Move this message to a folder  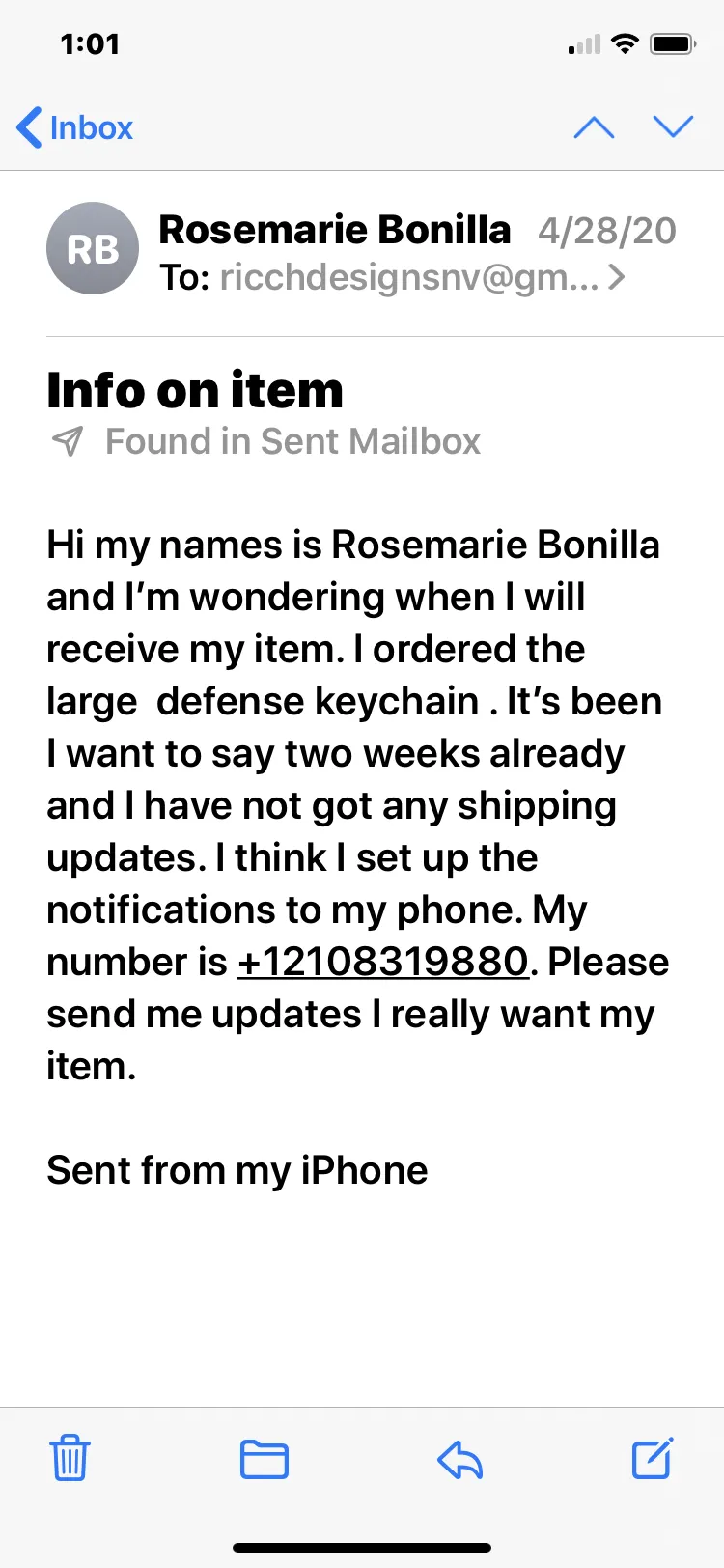coord(265,1459)
